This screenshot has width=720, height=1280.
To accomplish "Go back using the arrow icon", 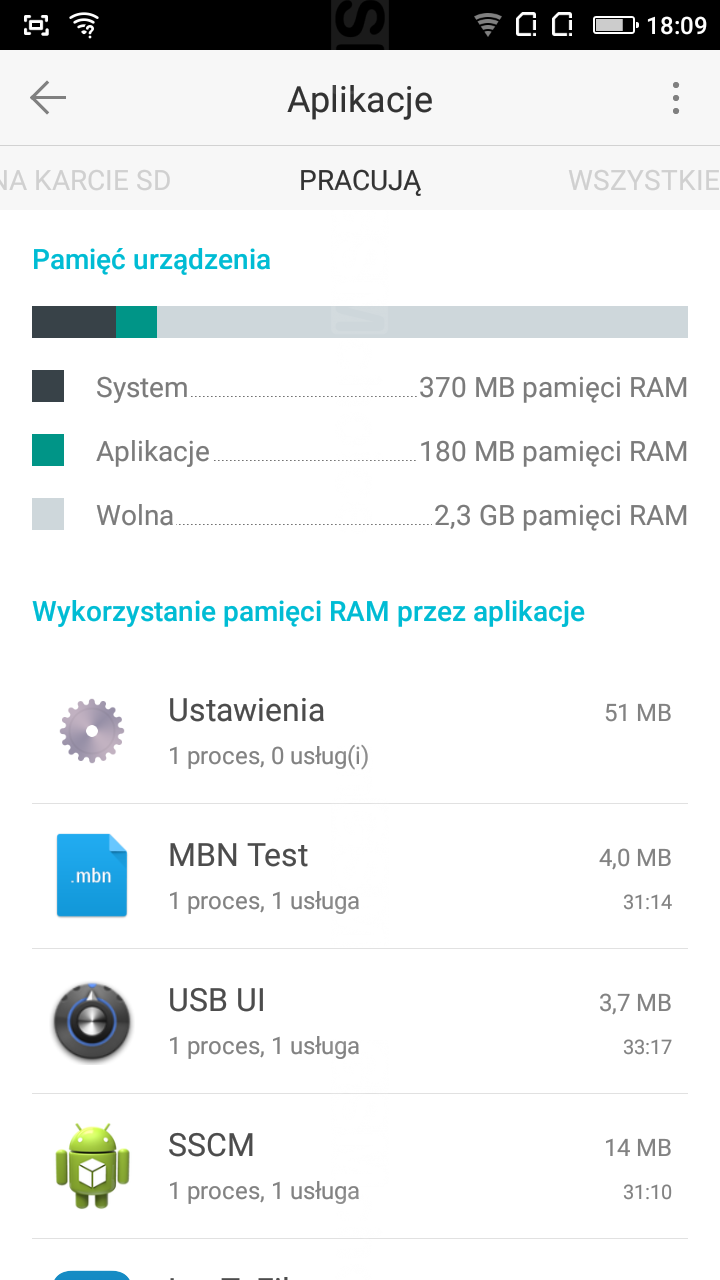I will (48, 98).
